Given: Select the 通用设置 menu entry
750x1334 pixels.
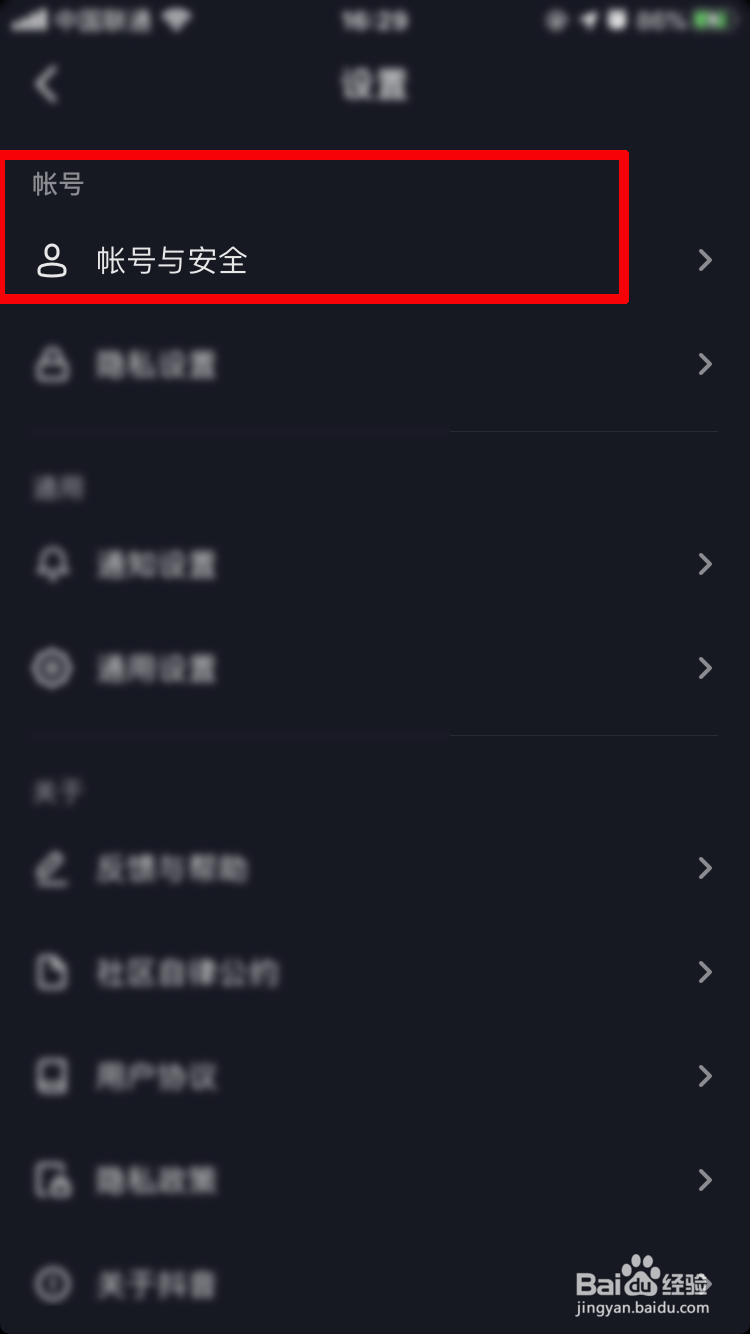Looking at the screenshot, I should 300,668.
